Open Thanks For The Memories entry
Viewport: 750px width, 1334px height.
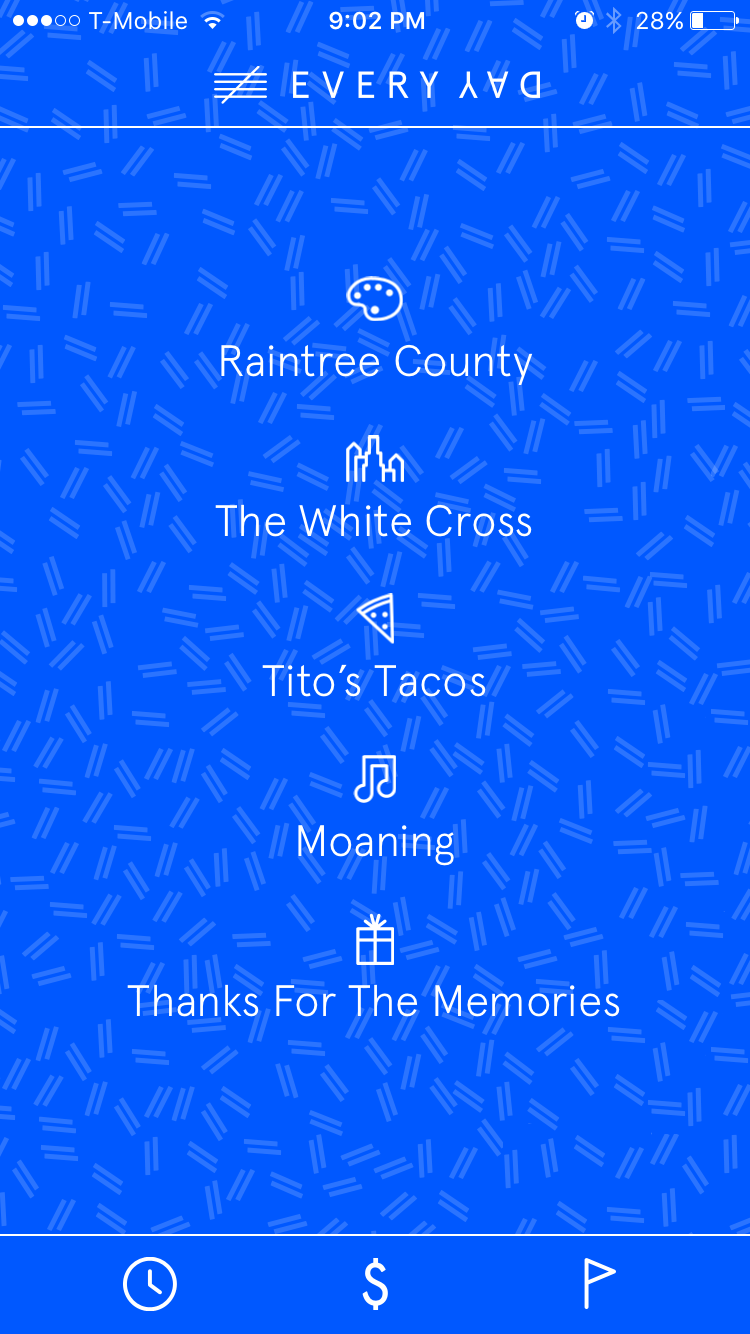(374, 1001)
